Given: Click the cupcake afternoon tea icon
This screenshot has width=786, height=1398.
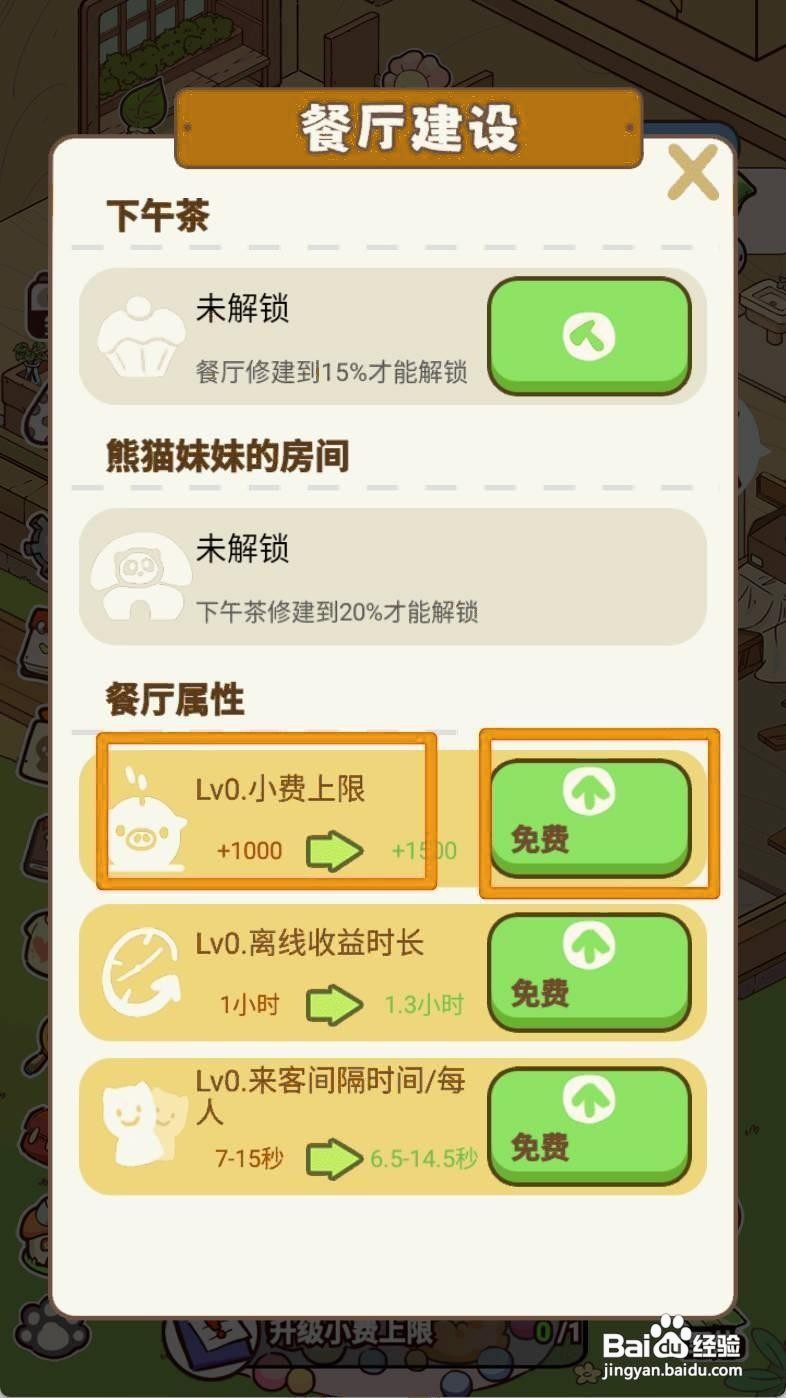Looking at the screenshot, I should pos(143,335).
